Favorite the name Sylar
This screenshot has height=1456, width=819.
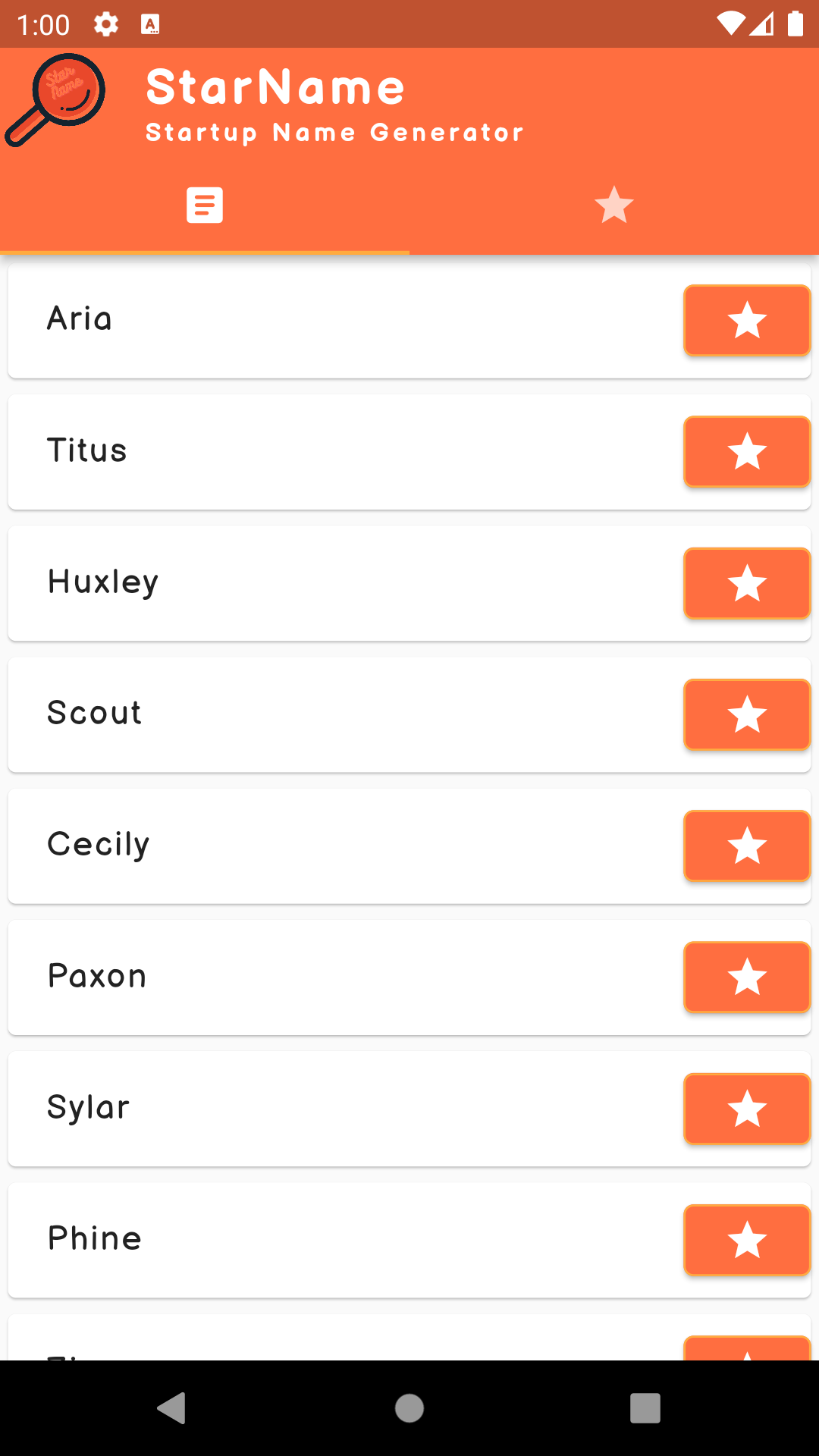click(747, 1109)
